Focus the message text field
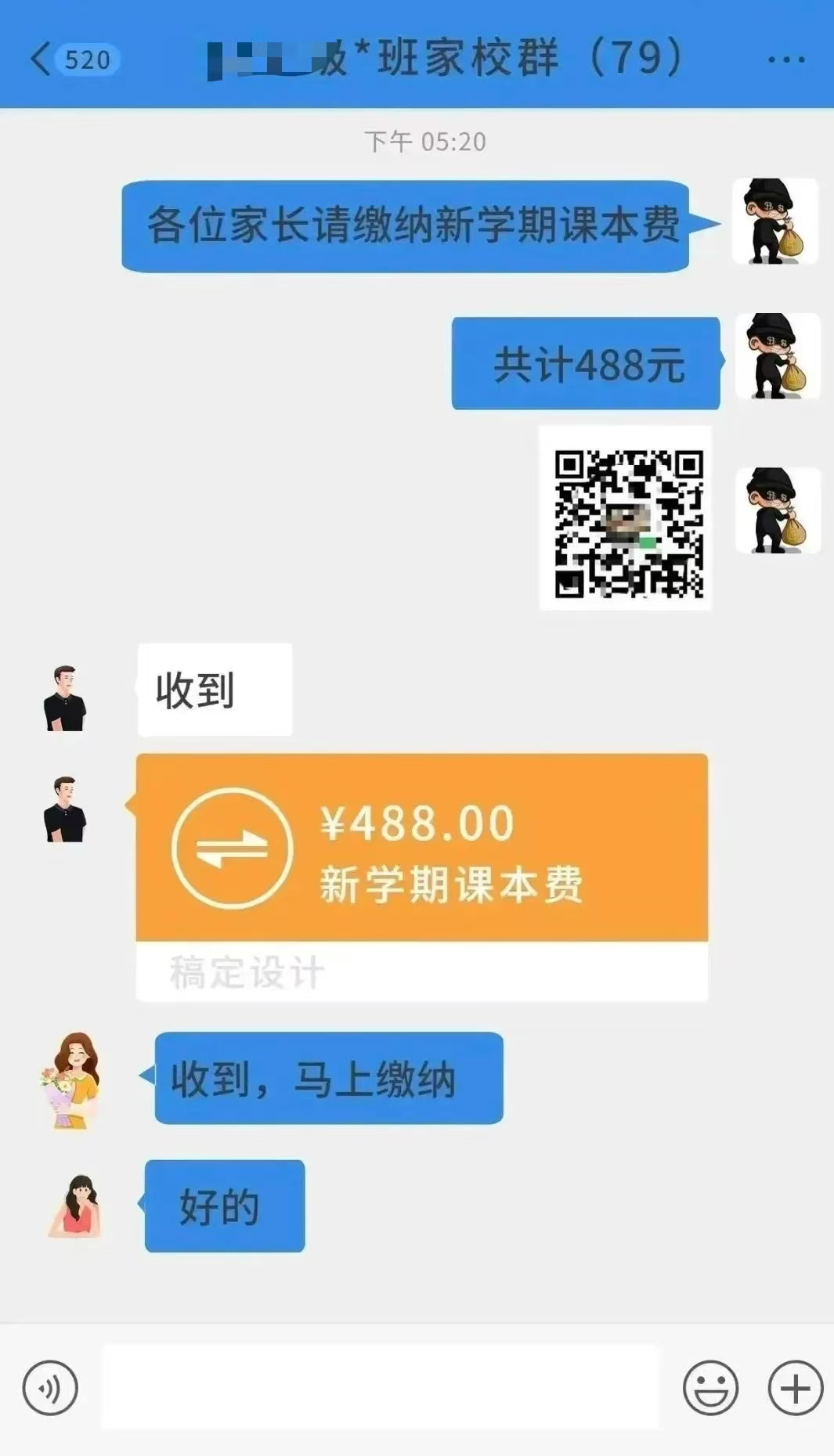Screen dimensions: 834x1456 (x=380, y=1386)
